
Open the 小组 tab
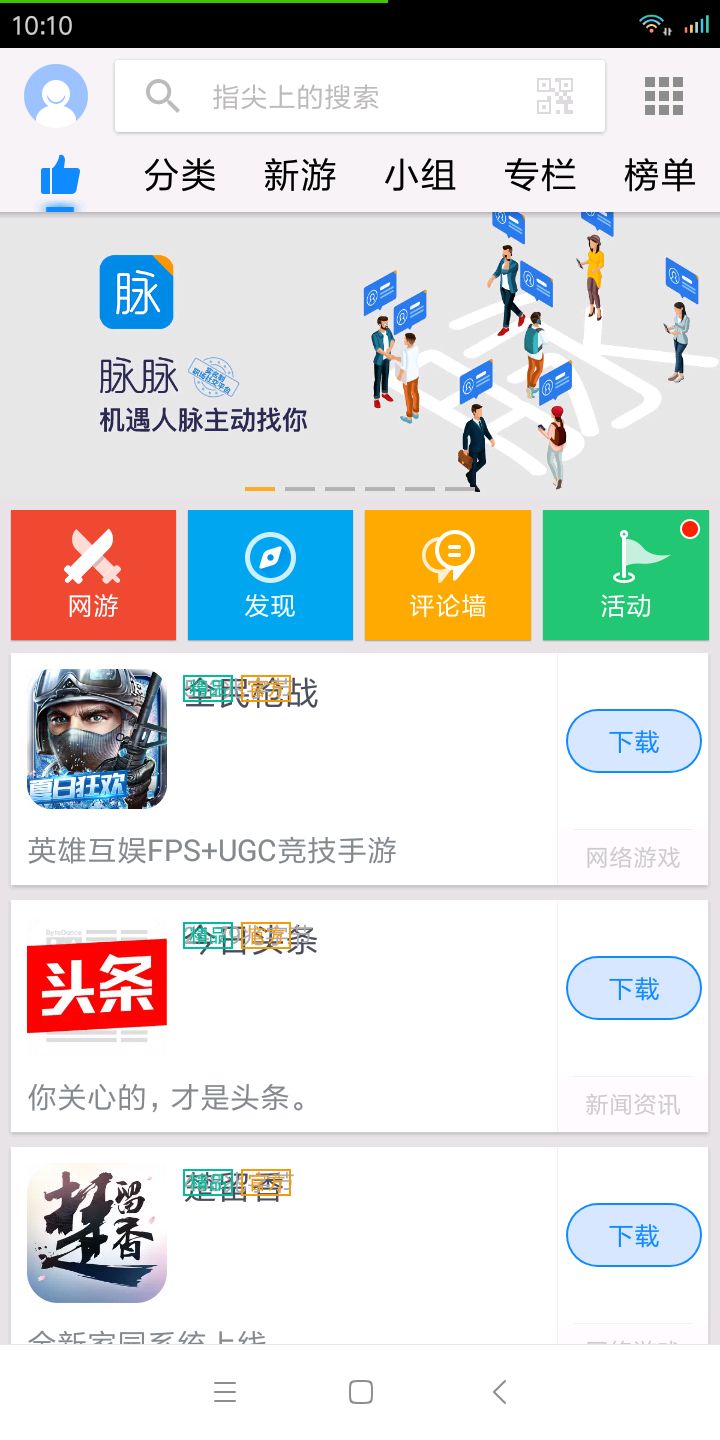pos(420,176)
